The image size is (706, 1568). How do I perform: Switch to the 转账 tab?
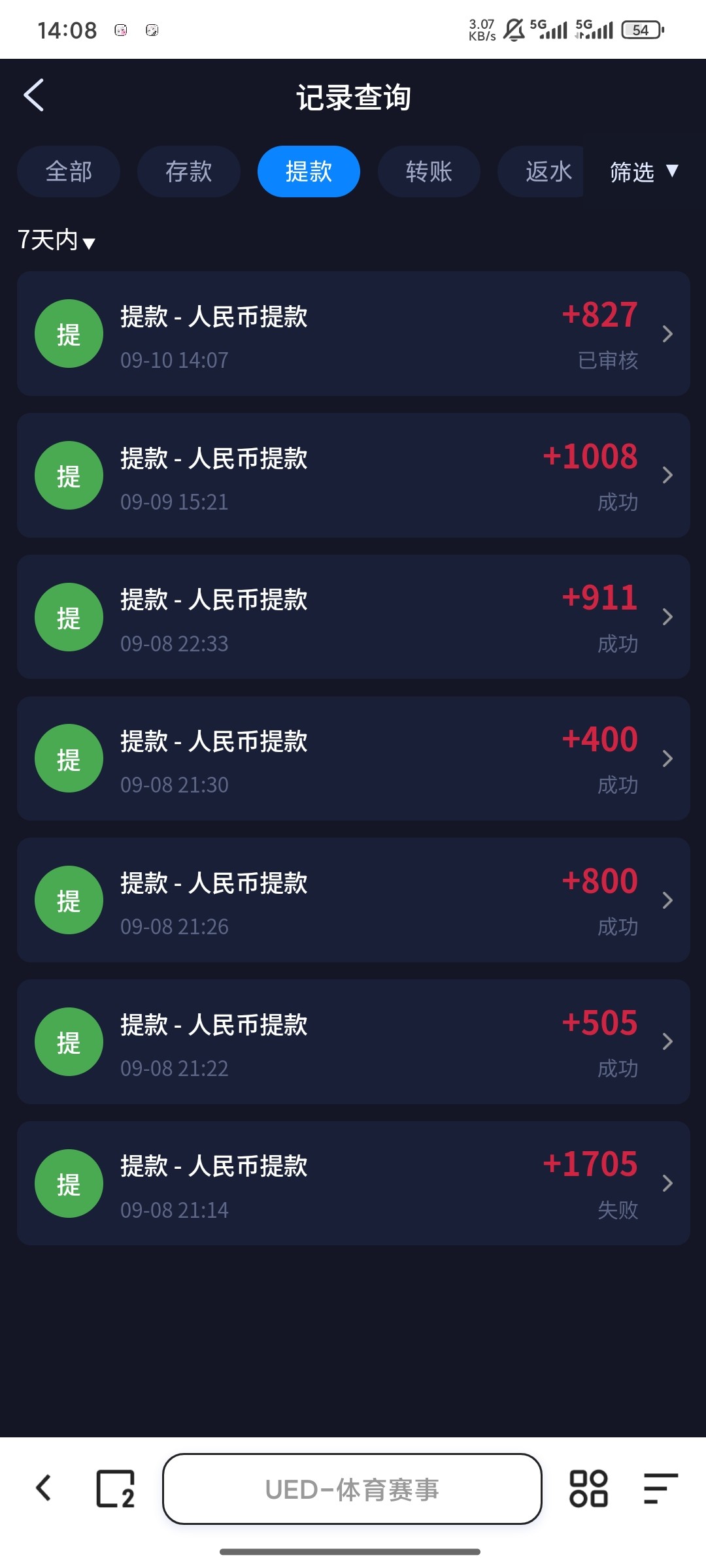(429, 172)
